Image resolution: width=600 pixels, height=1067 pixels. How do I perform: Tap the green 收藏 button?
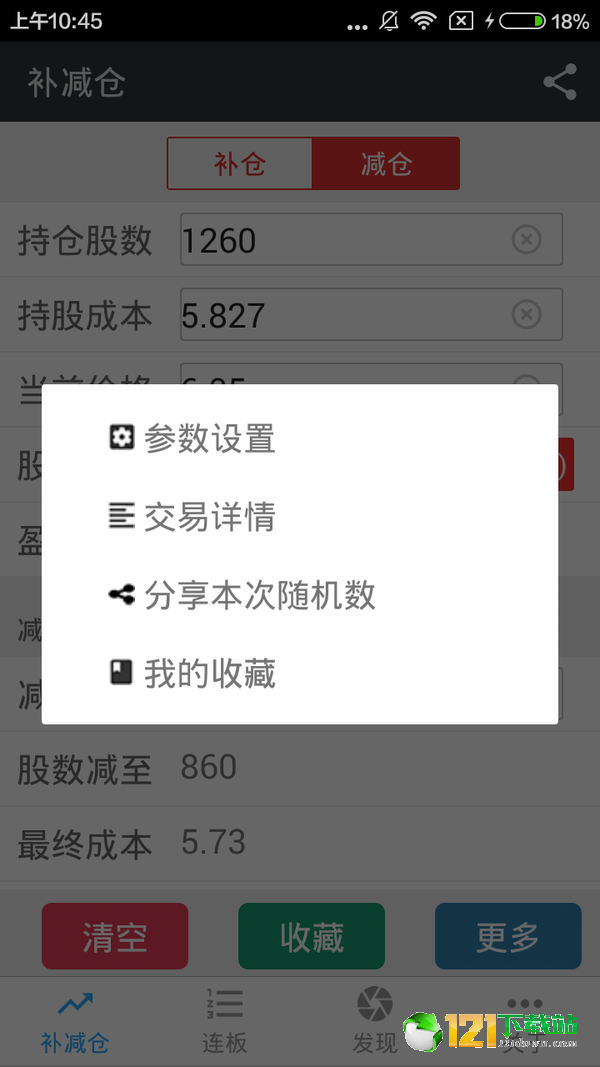312,936
